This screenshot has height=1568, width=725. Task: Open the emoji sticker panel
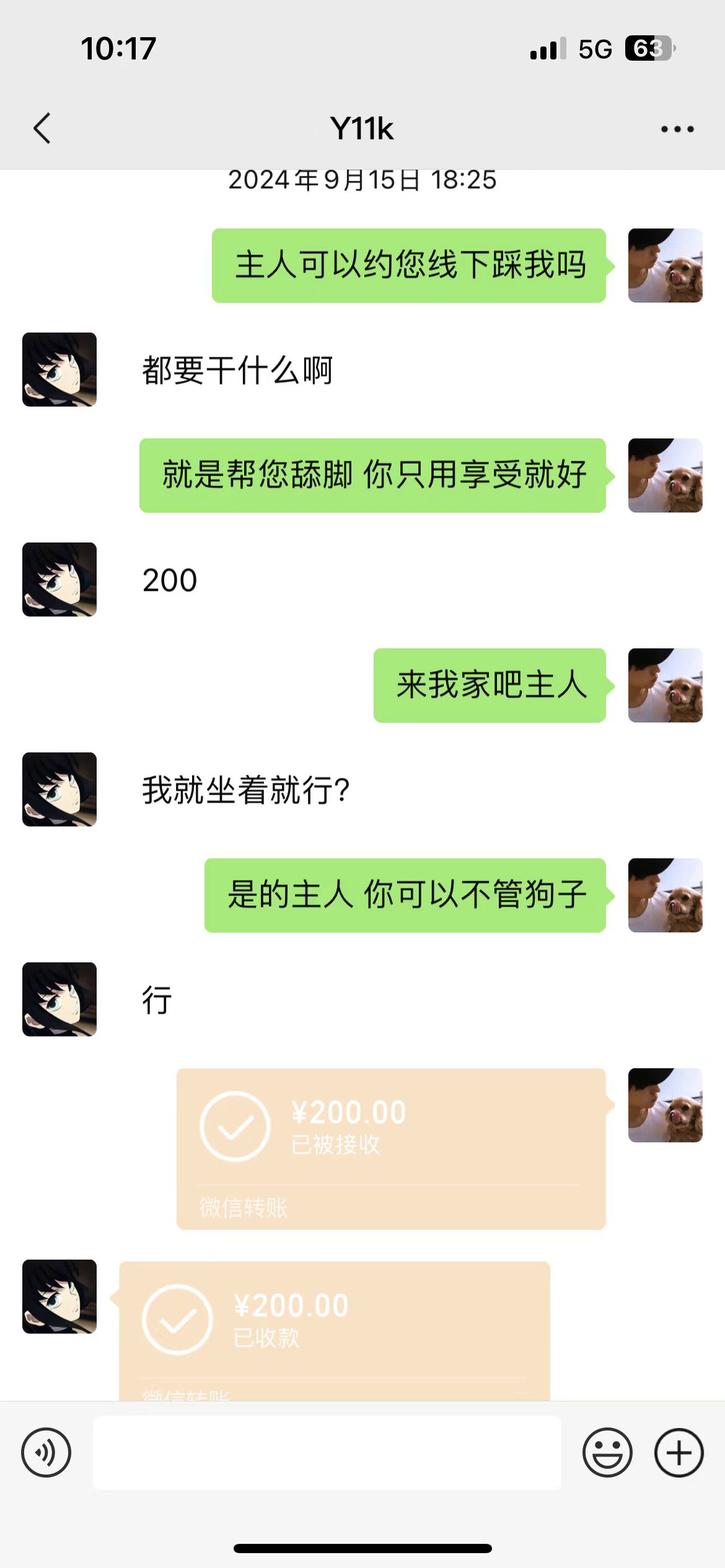(x=607, y=1452)
